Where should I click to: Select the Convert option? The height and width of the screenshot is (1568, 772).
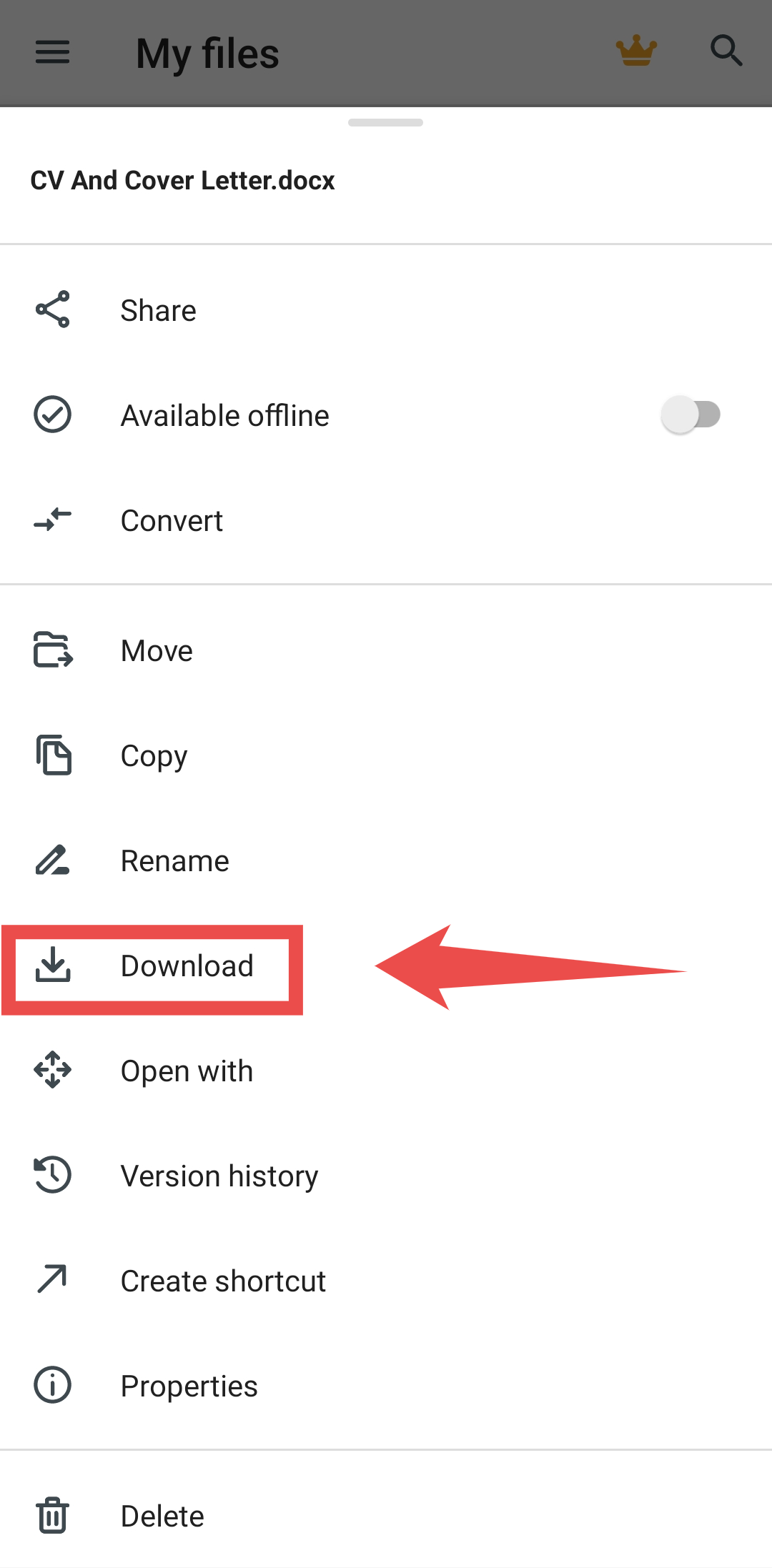click(x=172, y=520)
